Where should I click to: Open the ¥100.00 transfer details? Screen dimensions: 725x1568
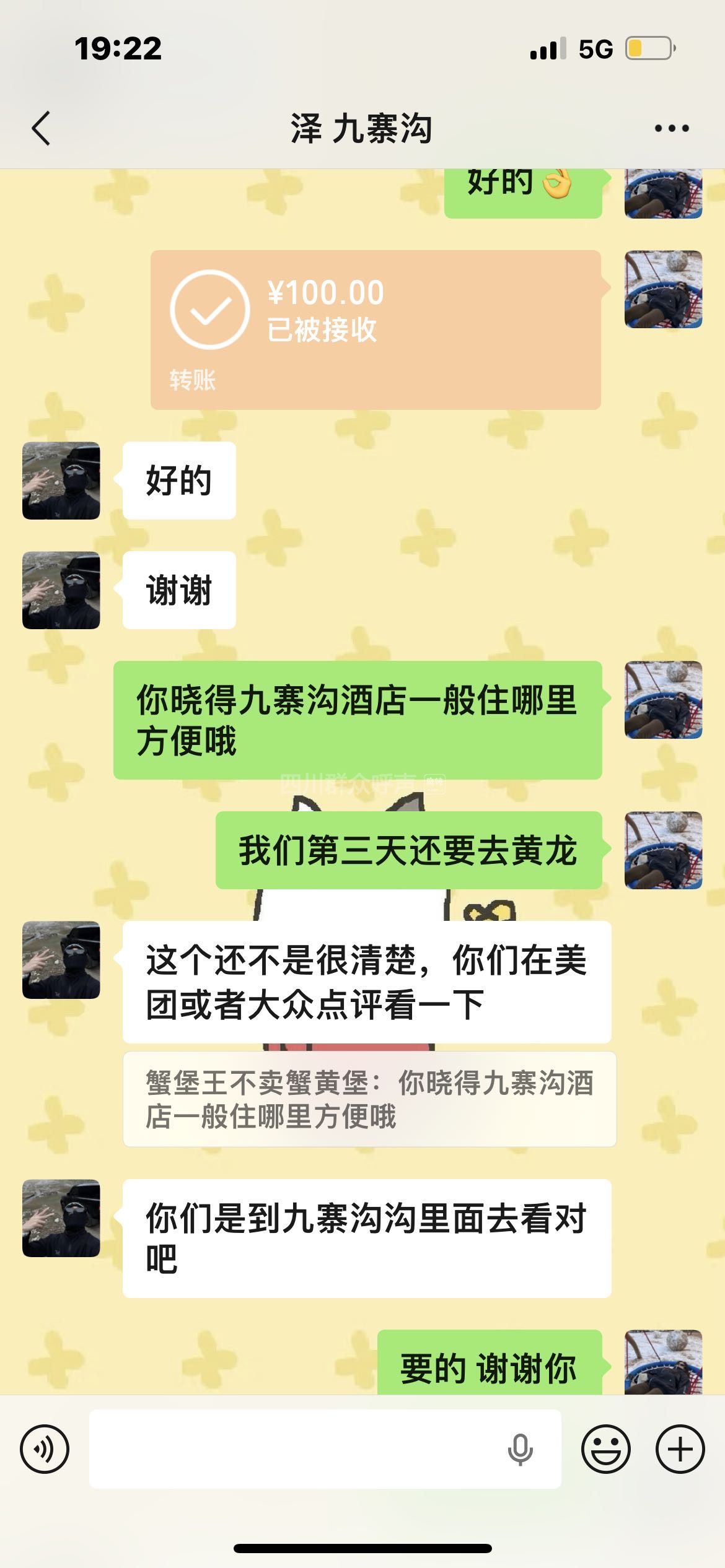[x=376, y=329]
